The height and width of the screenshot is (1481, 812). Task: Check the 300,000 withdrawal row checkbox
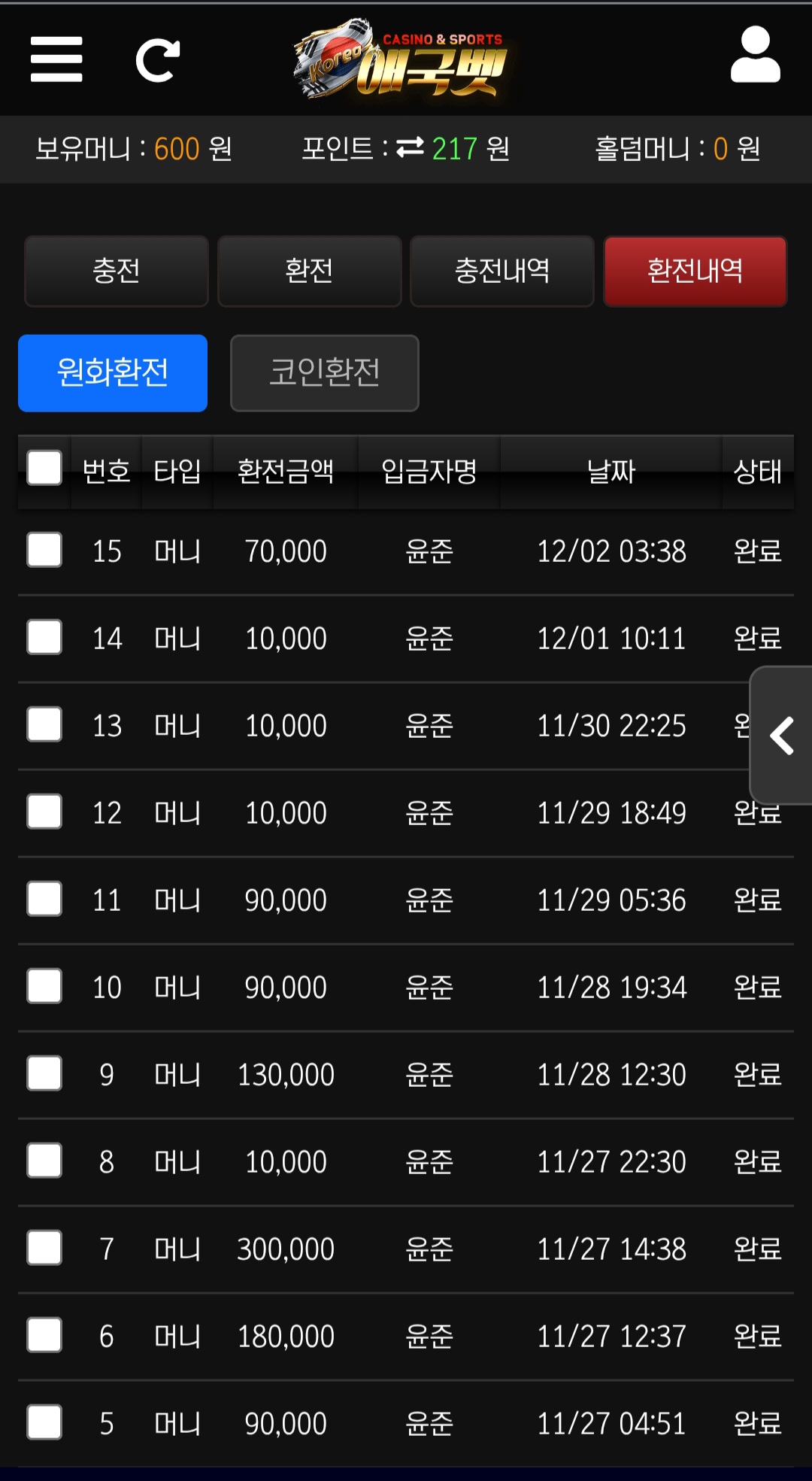tap(44, 1248)
